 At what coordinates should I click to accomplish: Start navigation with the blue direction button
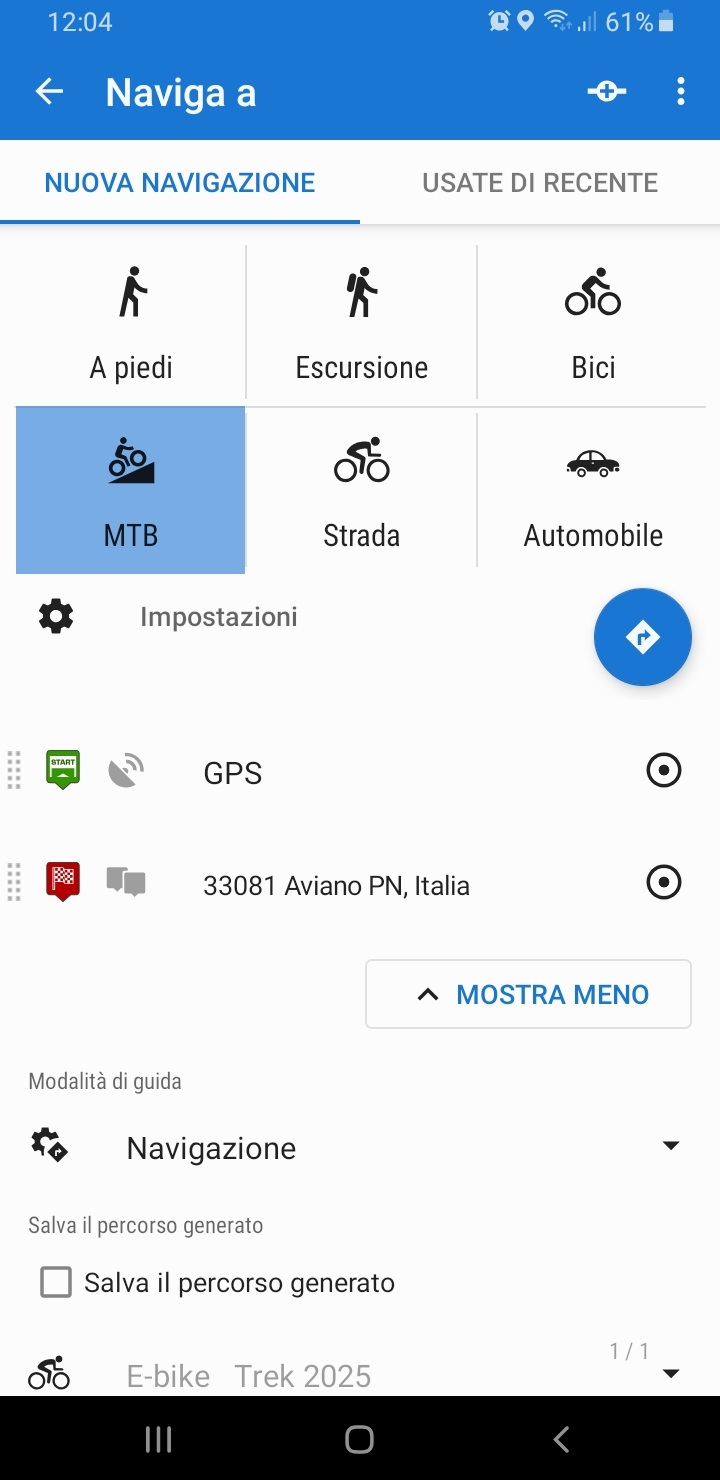click(x=642, y=637)
